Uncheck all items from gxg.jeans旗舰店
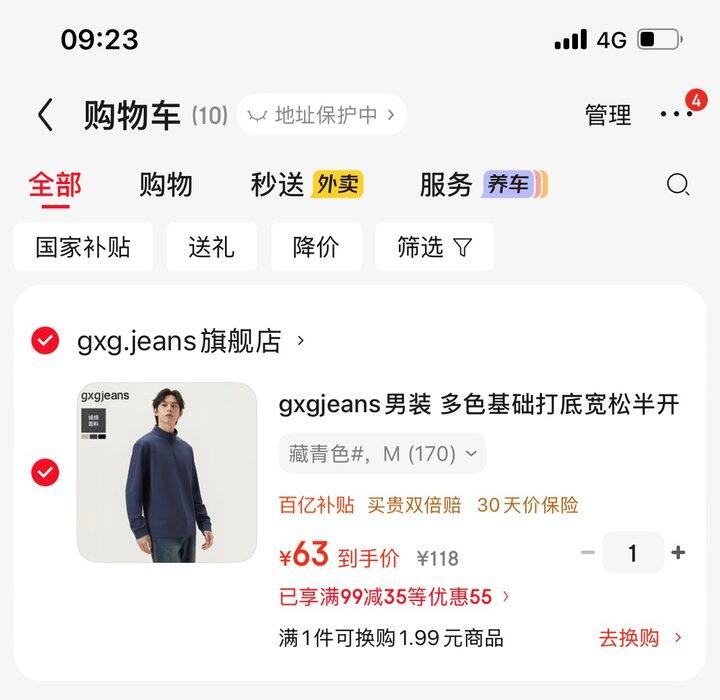 [45, 341]
